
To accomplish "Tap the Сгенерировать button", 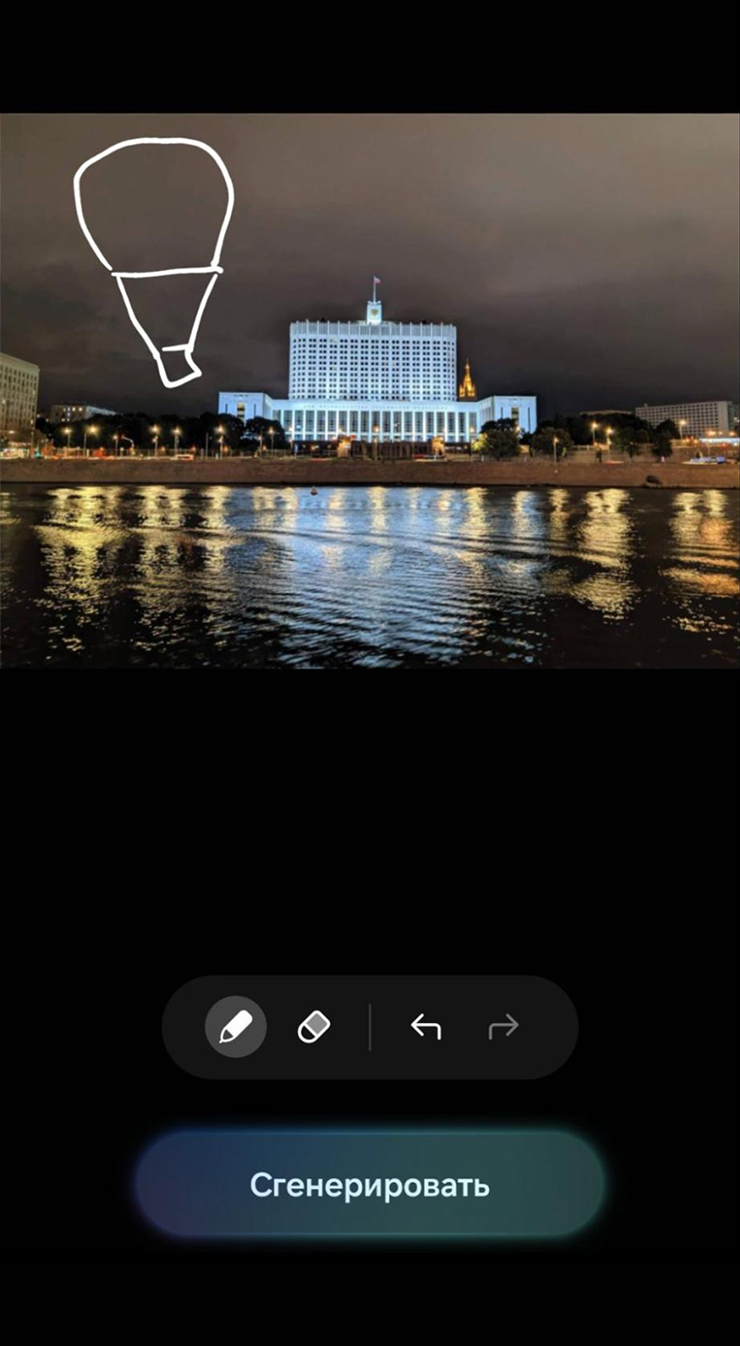I will click(x=370, y=1186).
